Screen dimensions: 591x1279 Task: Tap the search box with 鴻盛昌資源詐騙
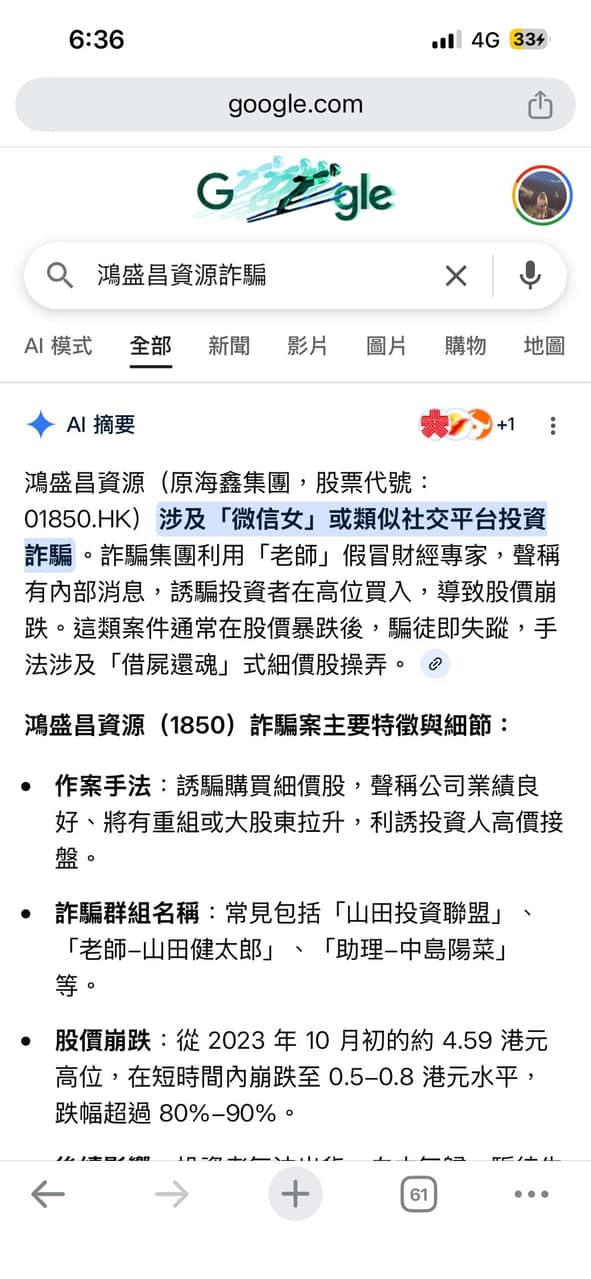(x=295, y=275)
